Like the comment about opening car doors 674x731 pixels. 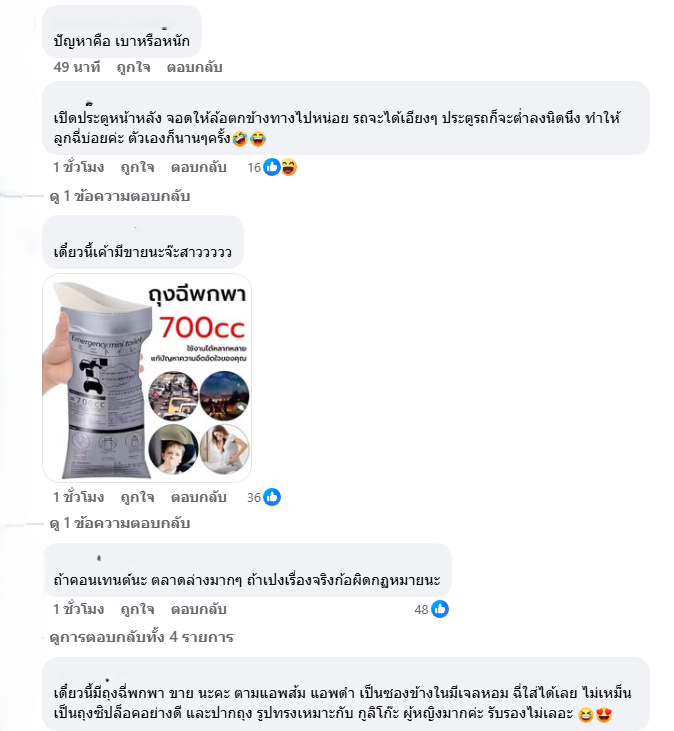[x=137, y=167]
